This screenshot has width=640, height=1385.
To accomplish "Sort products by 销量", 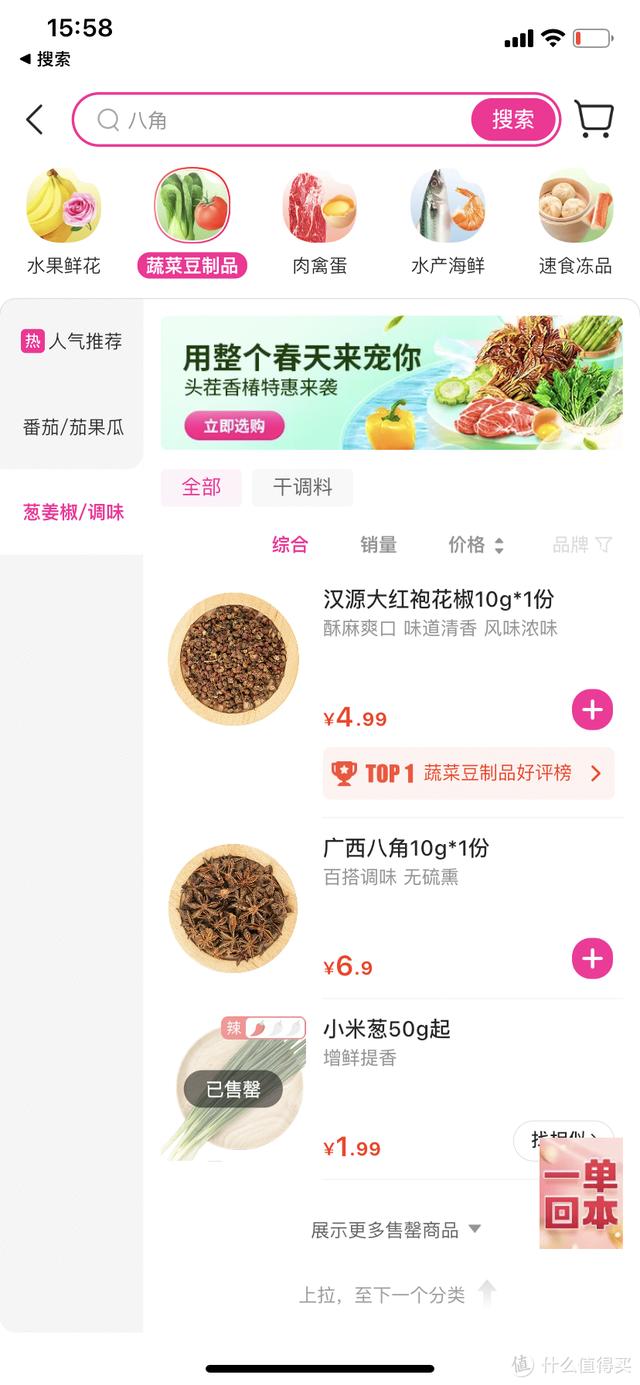I will click(378, 545).
